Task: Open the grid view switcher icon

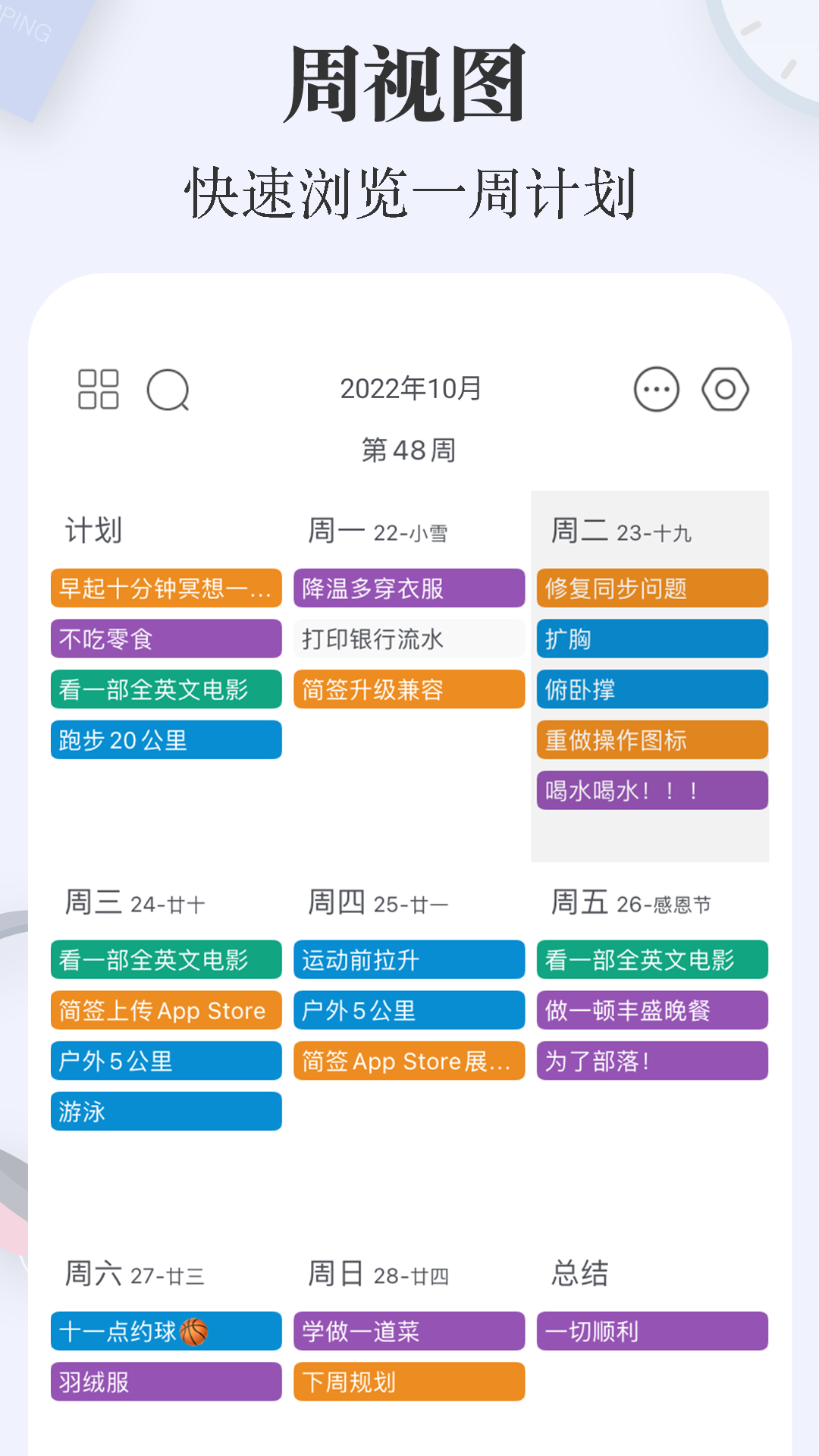Action: point(99,389)
